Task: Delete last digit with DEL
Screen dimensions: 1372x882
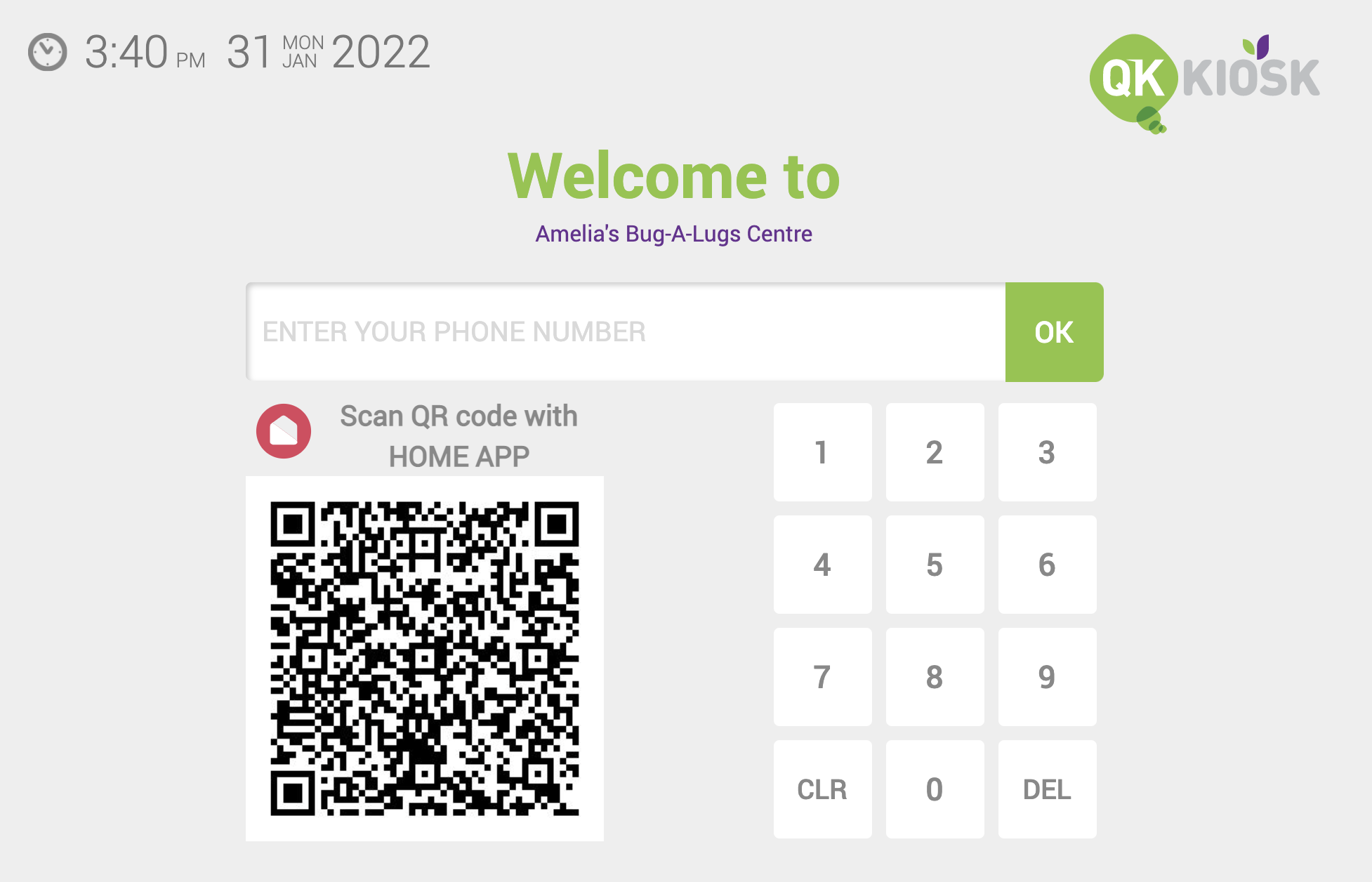Action: point(1047,789)
